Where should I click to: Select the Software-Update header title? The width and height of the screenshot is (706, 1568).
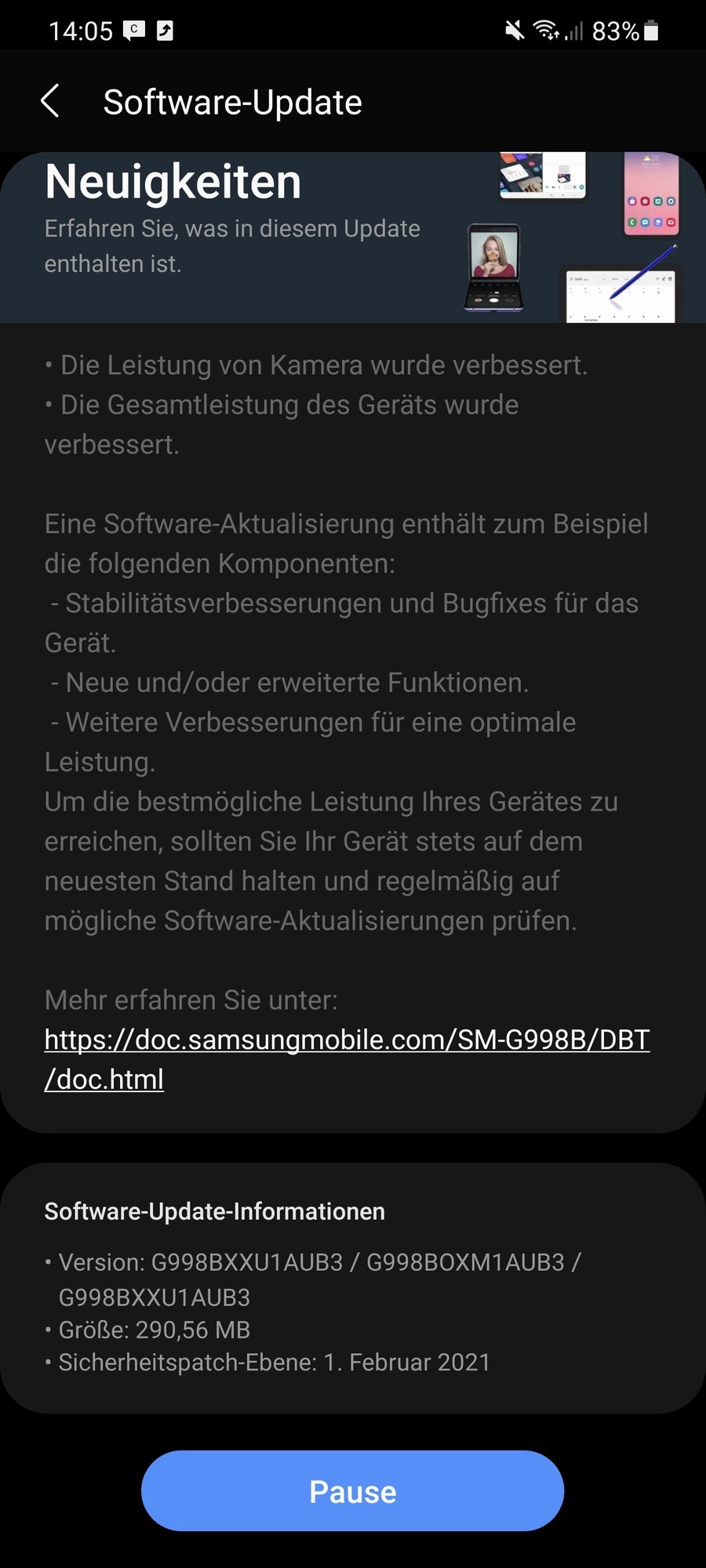tap(232, 101)
